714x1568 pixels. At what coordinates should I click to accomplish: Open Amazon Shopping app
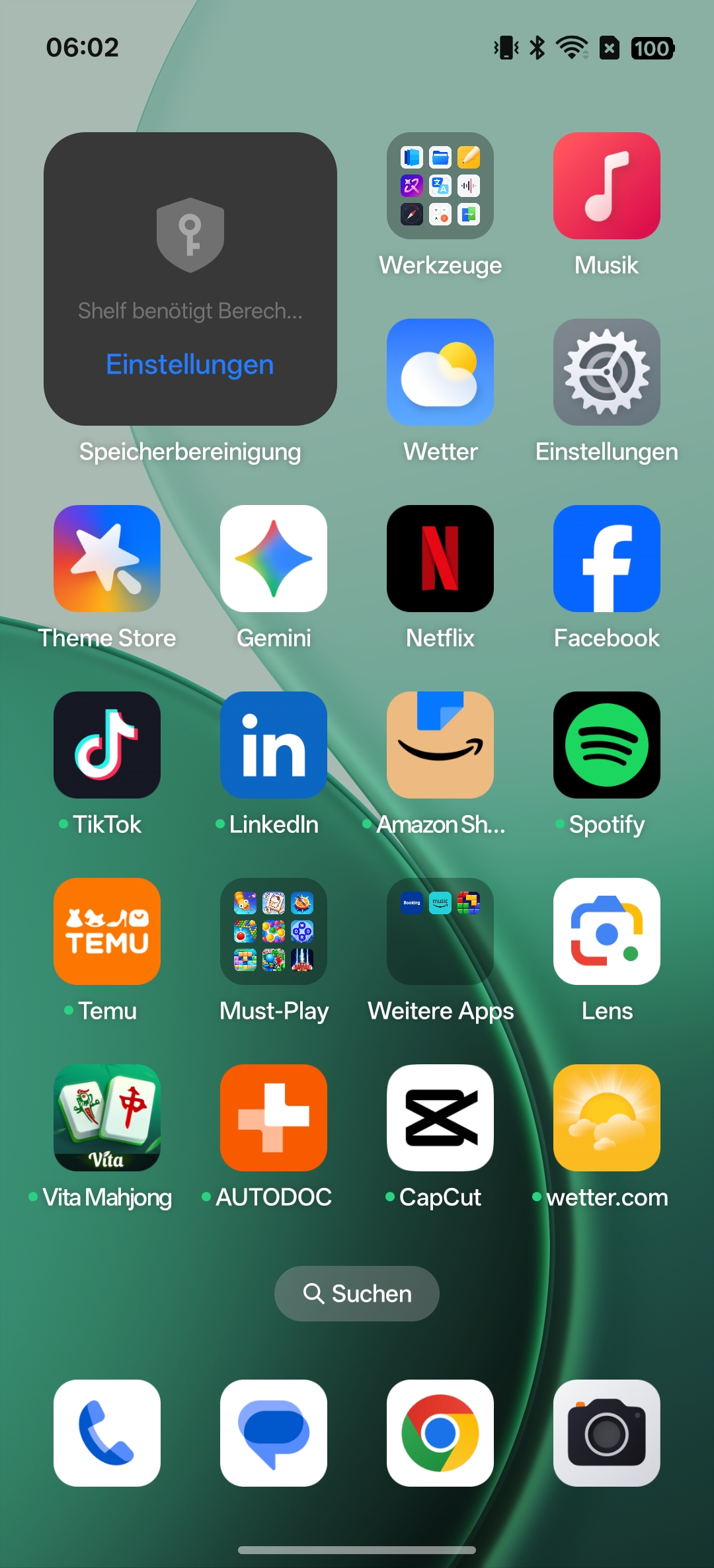click(x=440, y=745)
